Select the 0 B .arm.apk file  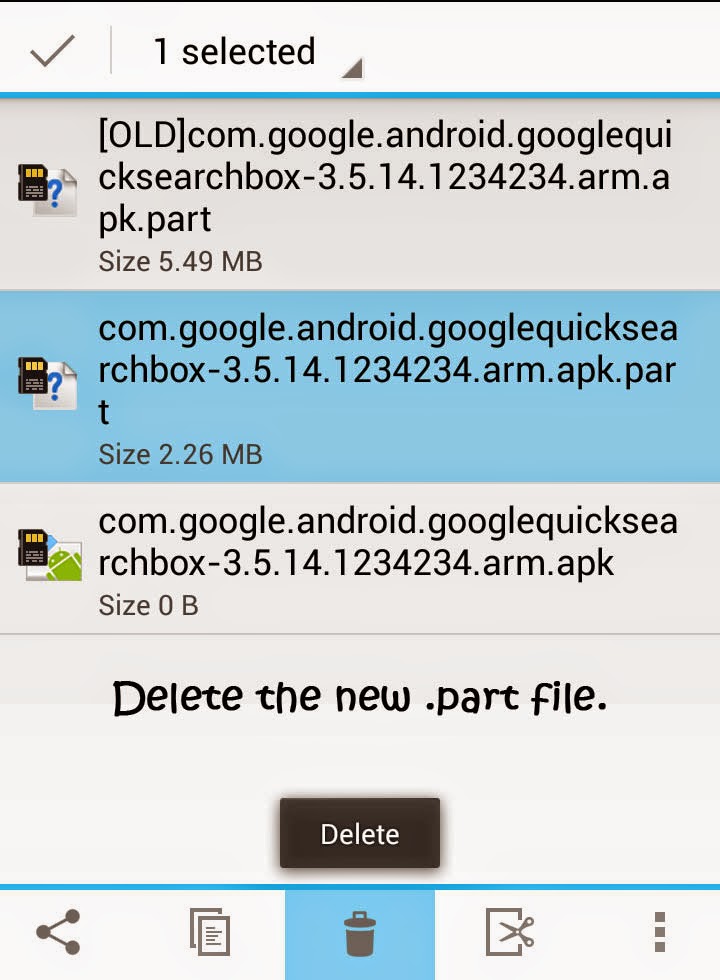pos(360,559)
